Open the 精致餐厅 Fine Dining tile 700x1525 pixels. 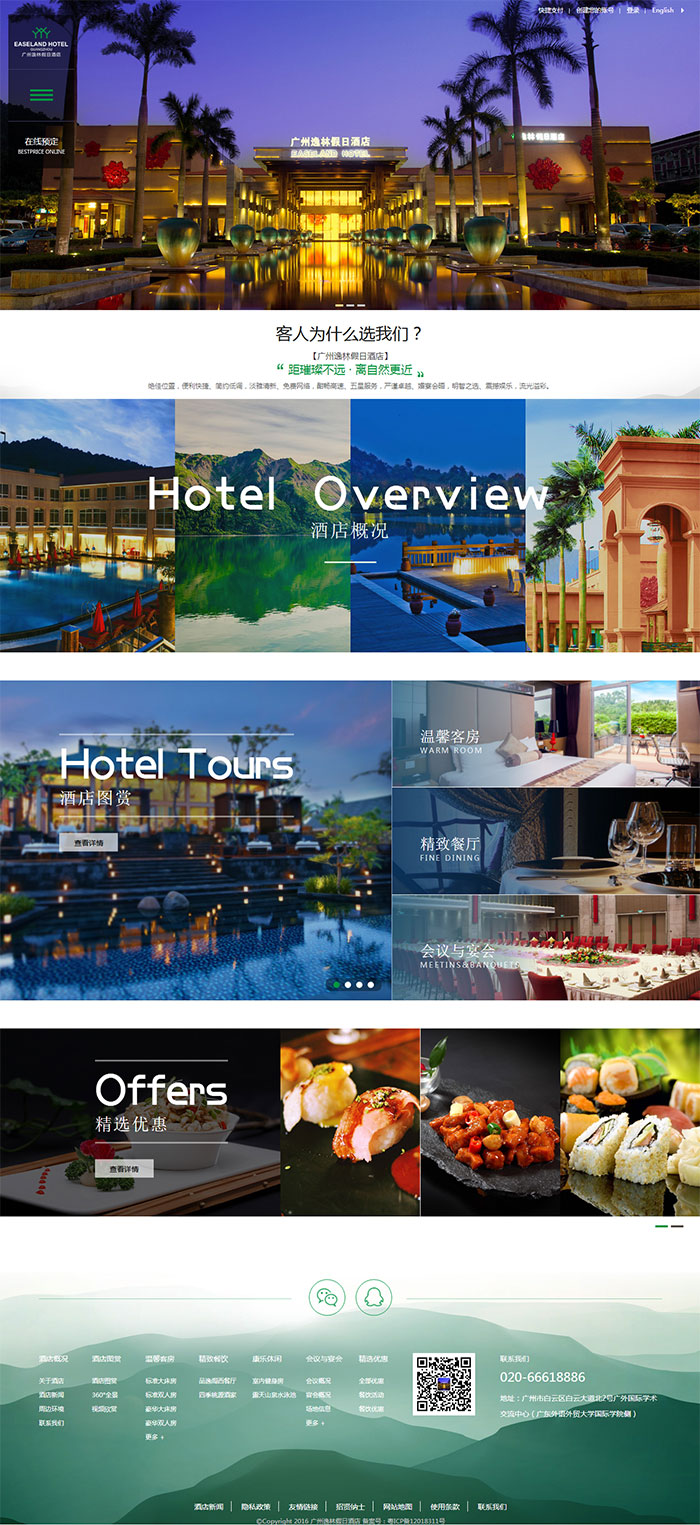point(545,841)
